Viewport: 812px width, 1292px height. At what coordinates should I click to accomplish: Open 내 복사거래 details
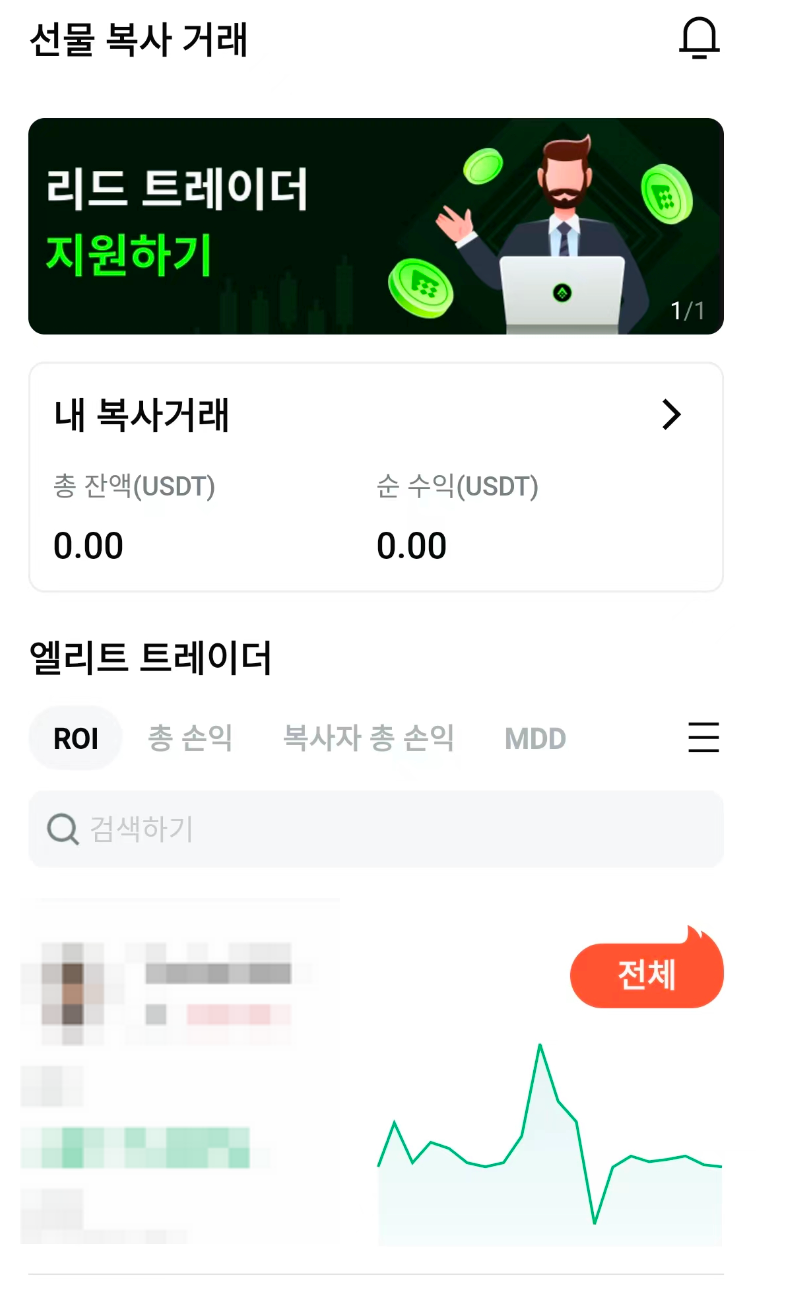pyautogui.click(x=671, y=414)
